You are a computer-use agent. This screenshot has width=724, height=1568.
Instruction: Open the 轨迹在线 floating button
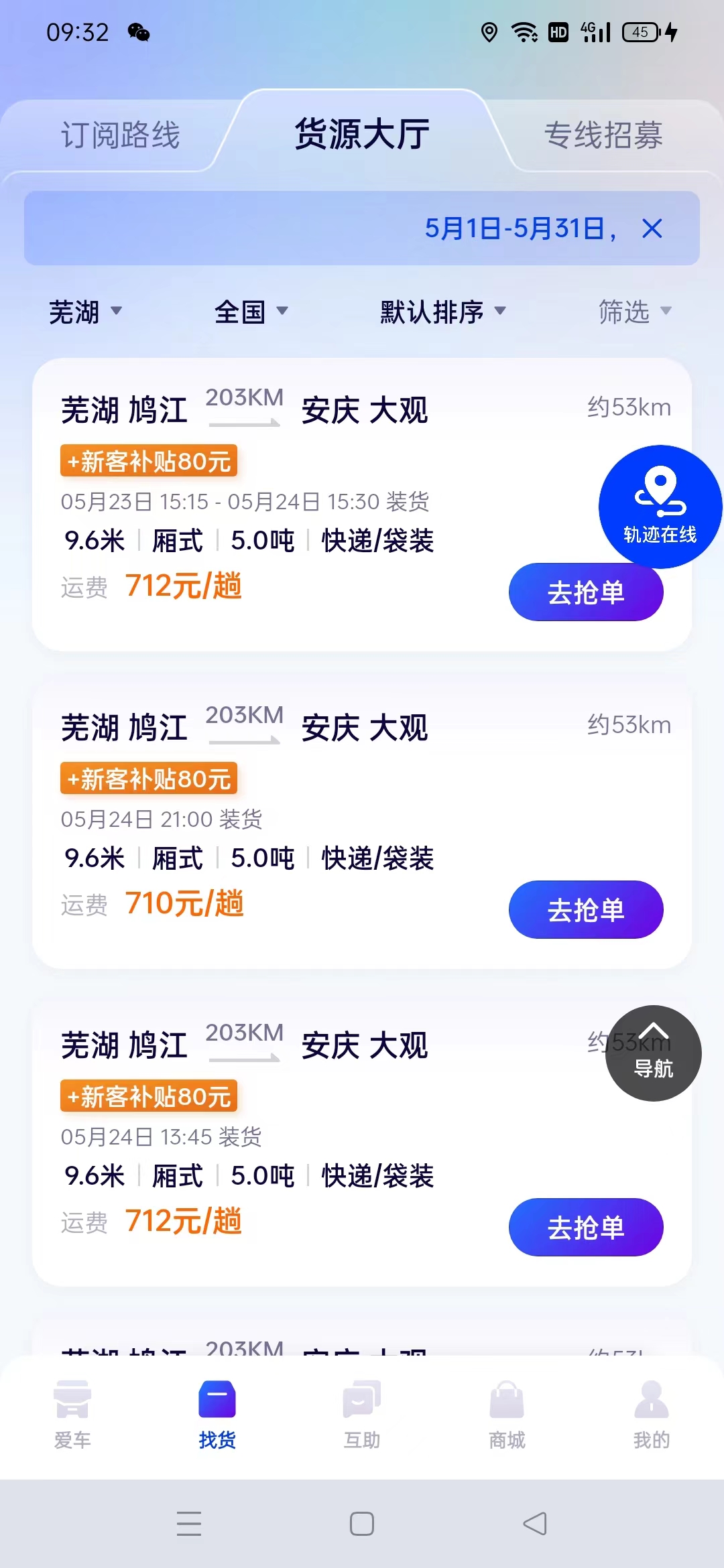[x=660, y=507]
